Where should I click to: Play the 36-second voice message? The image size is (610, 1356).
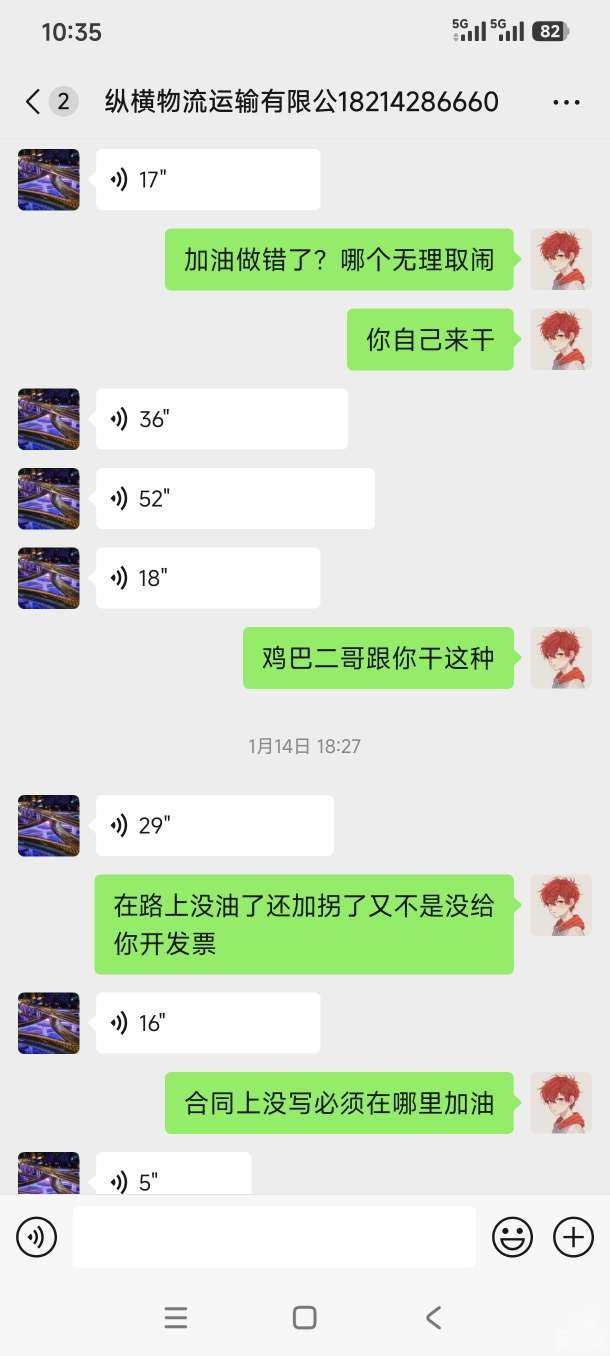click(221, 419)
